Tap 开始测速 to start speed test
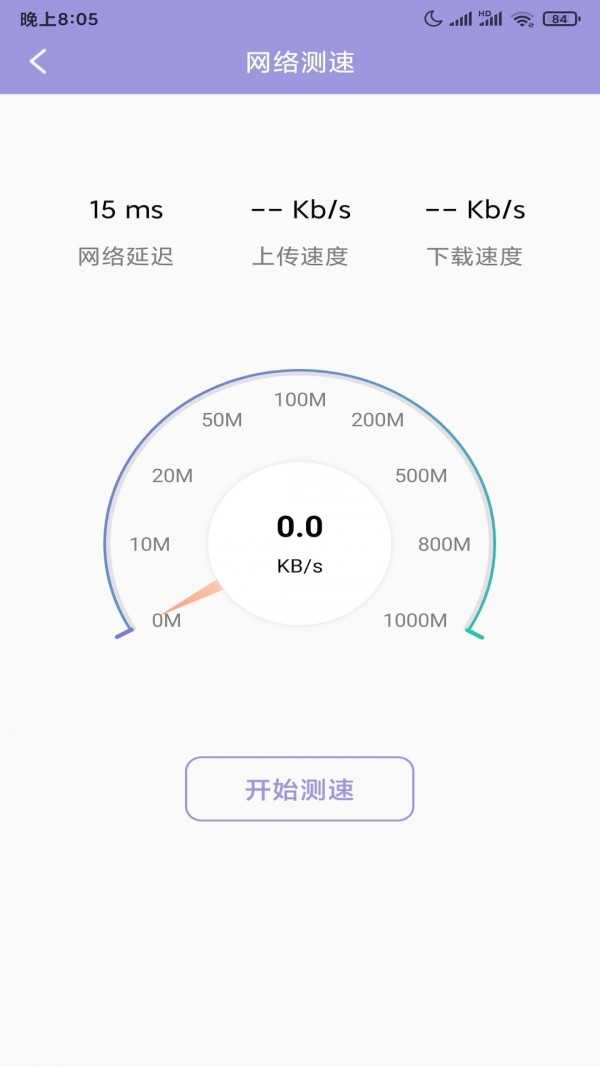600x1067 pixels. click(299, 789)
